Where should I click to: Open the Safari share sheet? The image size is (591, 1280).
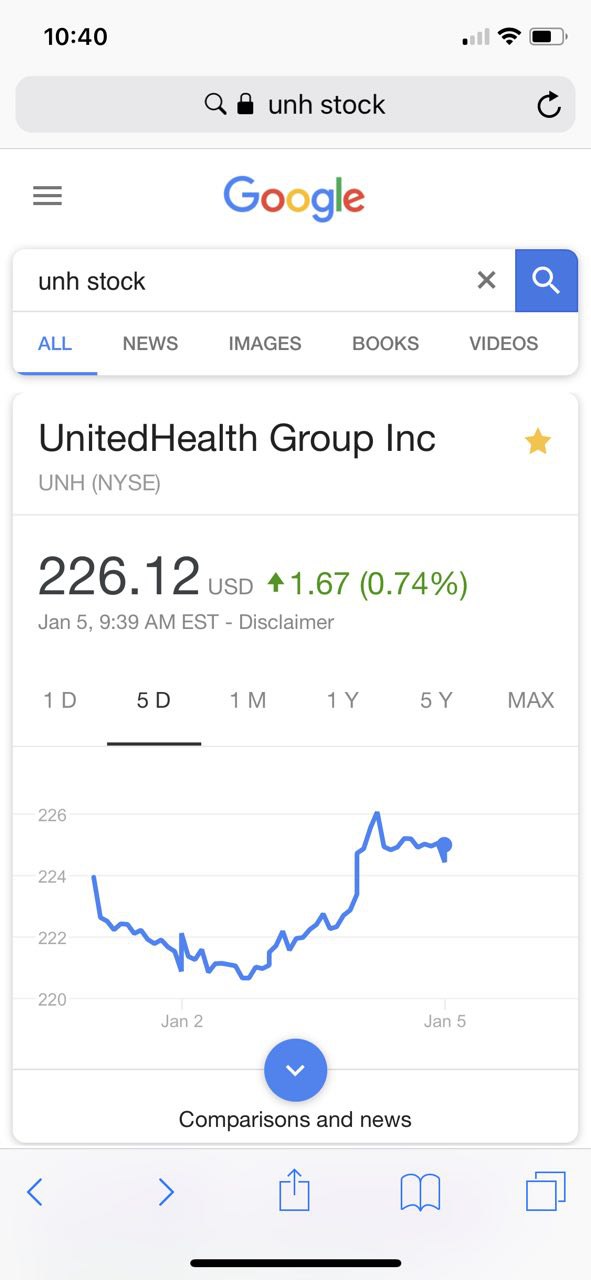294,1190
